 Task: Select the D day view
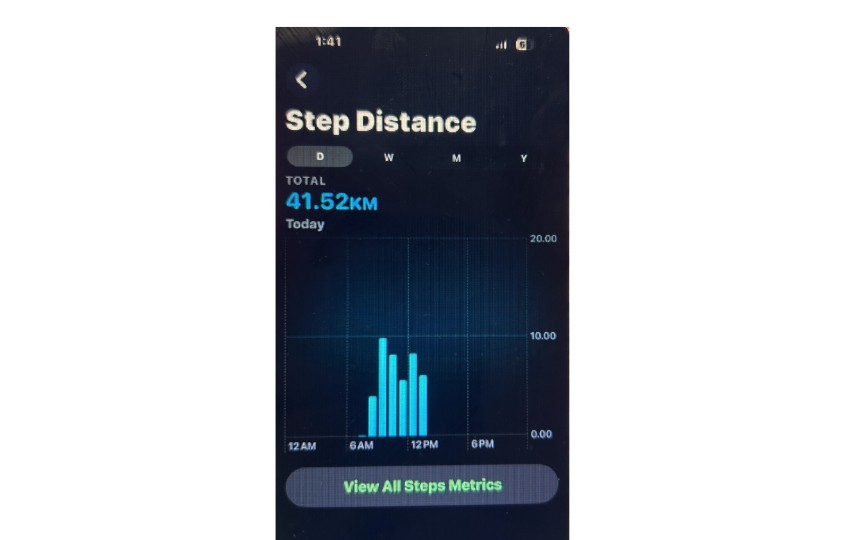(320, 156)
